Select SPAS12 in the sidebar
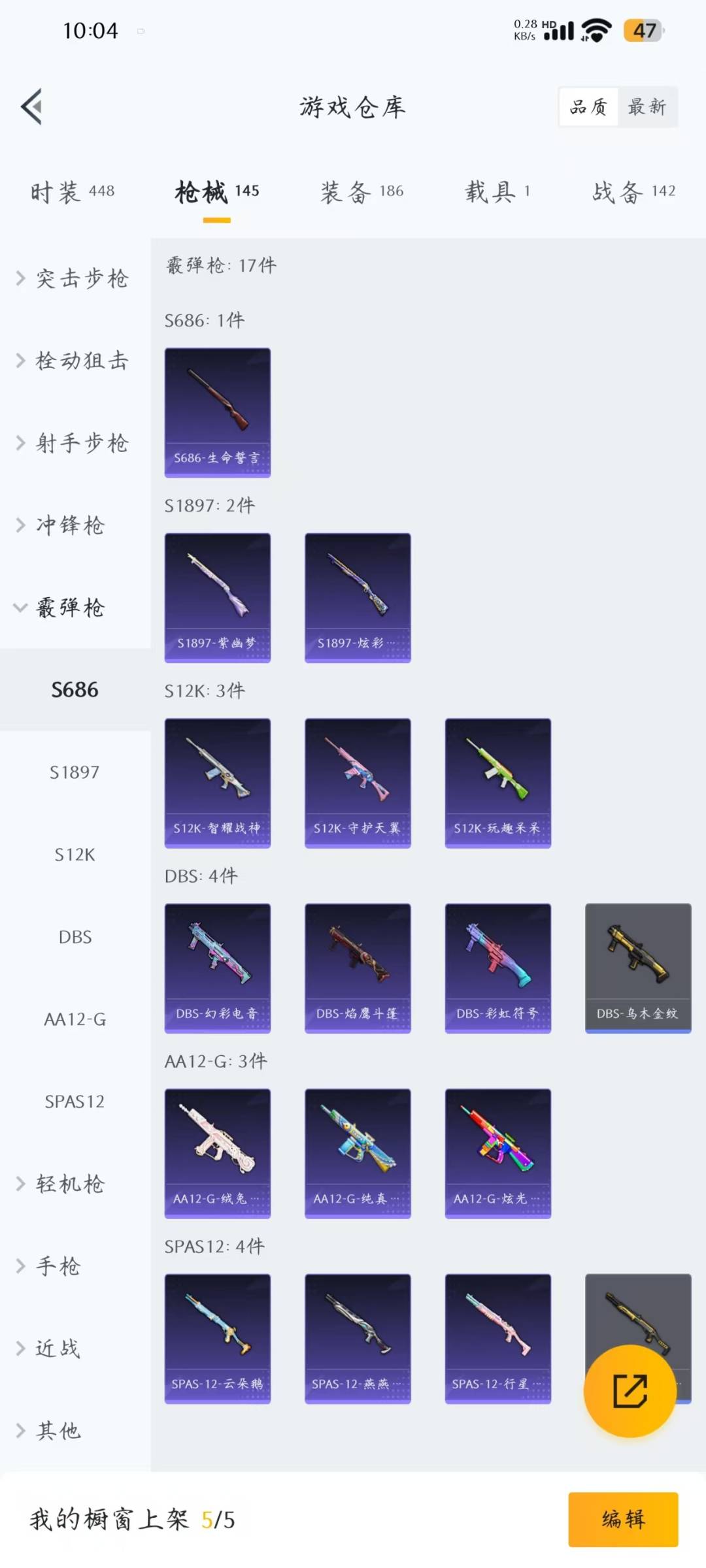 click(x=75, y=1102)
